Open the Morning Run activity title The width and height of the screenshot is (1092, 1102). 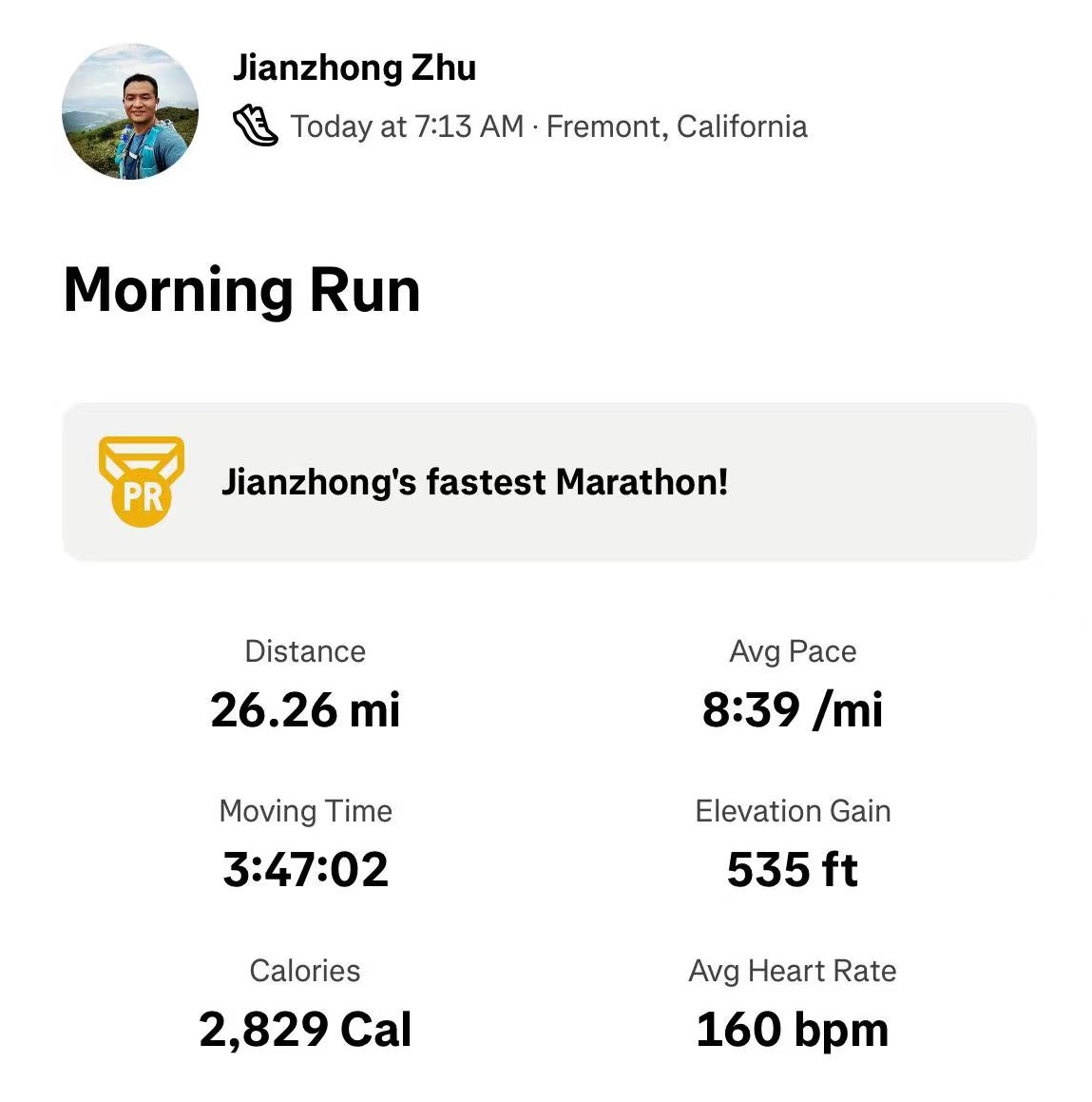[241, 290]
